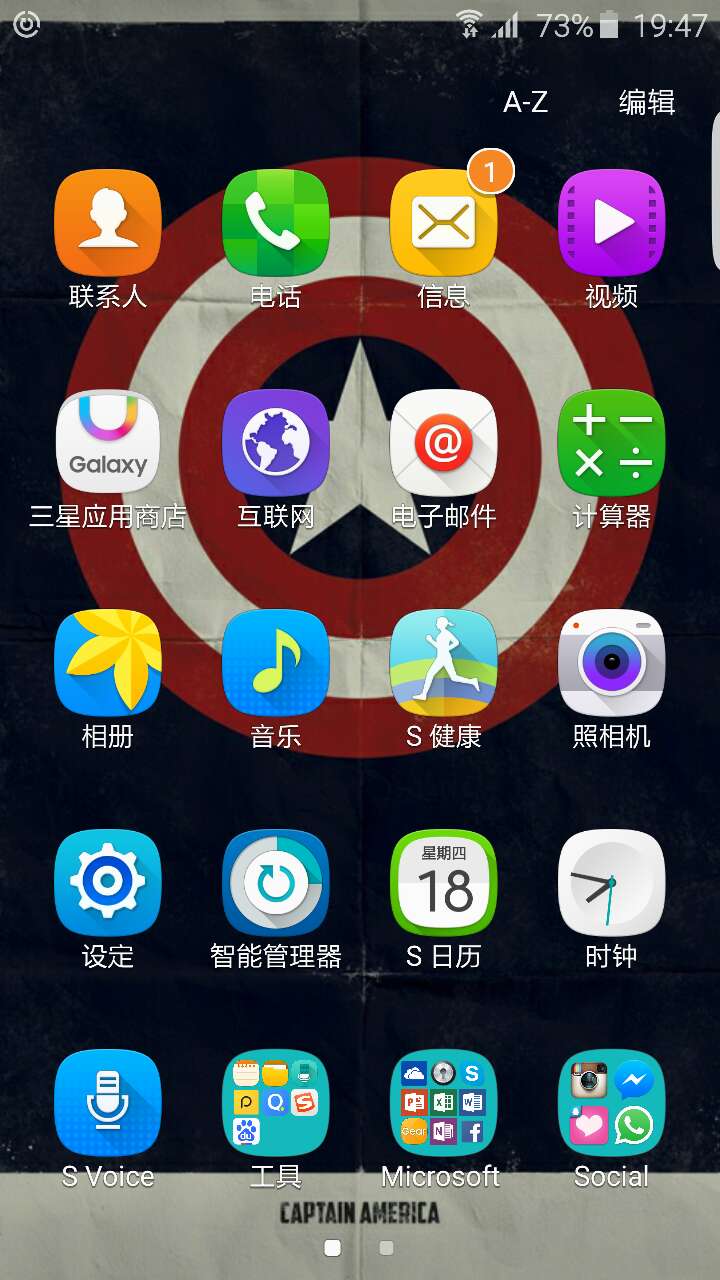The image size is (720, 1280).
Task: Start the 照相机 Camera app
Action: (x=612, y=660)
